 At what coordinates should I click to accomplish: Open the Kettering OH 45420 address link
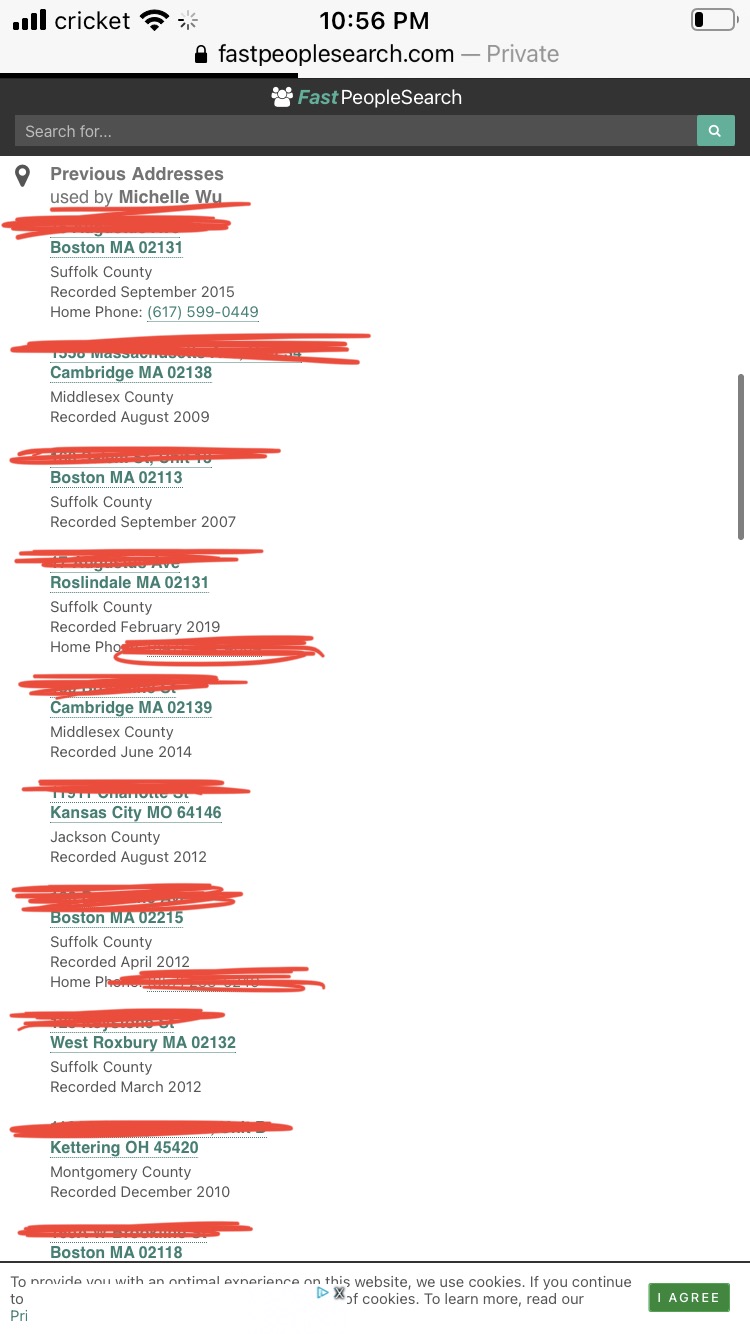pos(124,1147)
